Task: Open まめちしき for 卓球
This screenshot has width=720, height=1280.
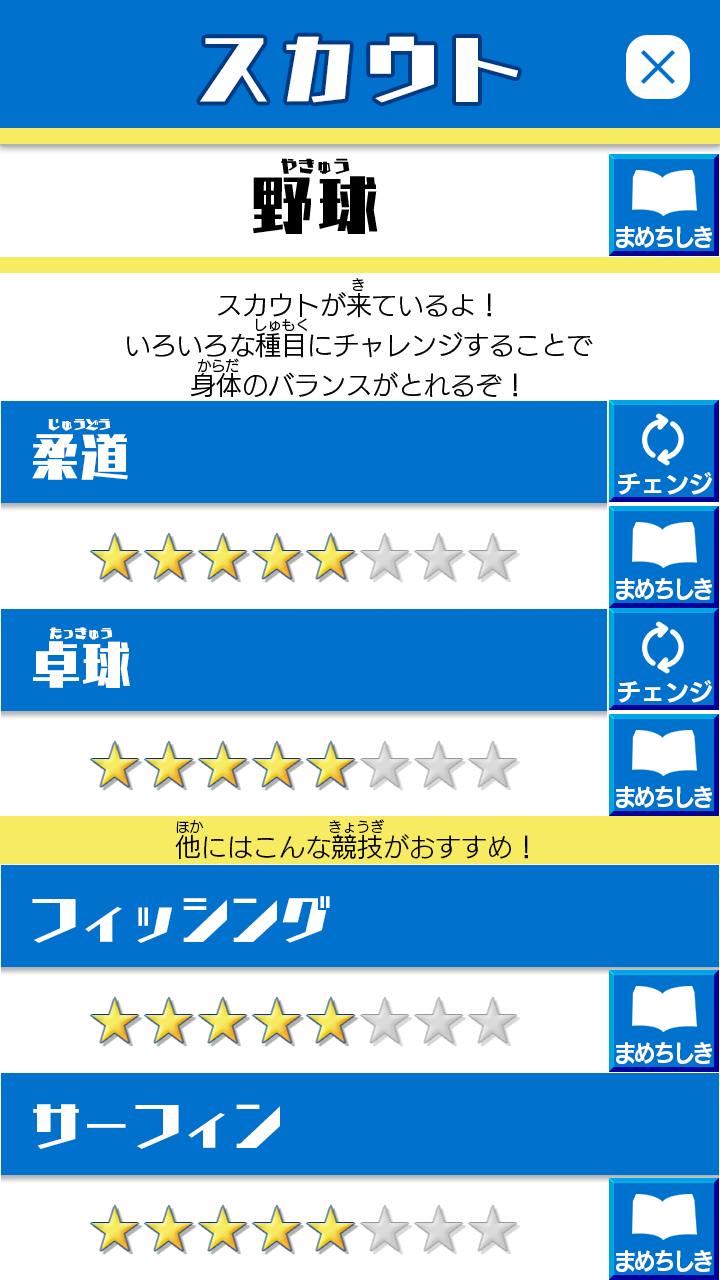Action: pyautogui.click(x=664, y=764)
